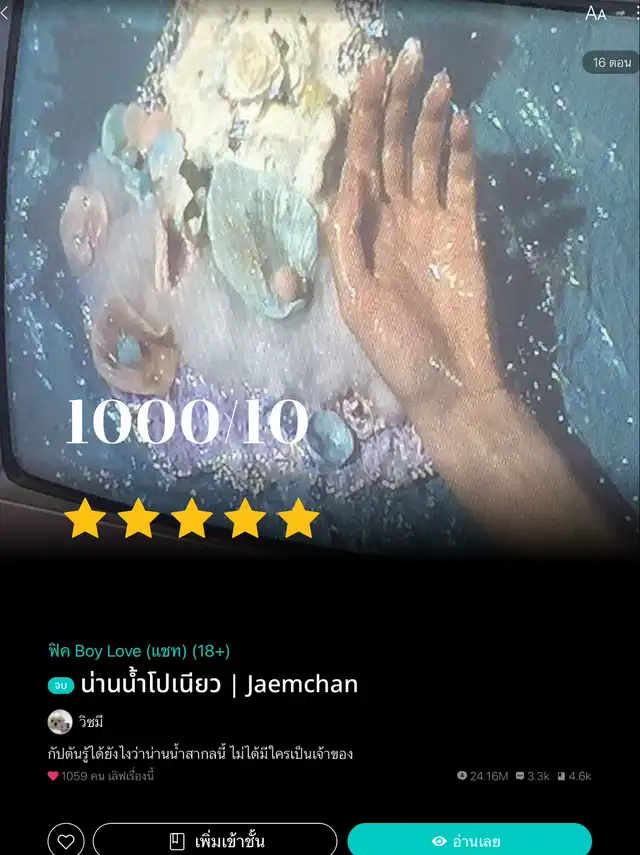Start reading with อ่านเลย
The height and width of the screenshot is (855, 640).
click(469, 840)
